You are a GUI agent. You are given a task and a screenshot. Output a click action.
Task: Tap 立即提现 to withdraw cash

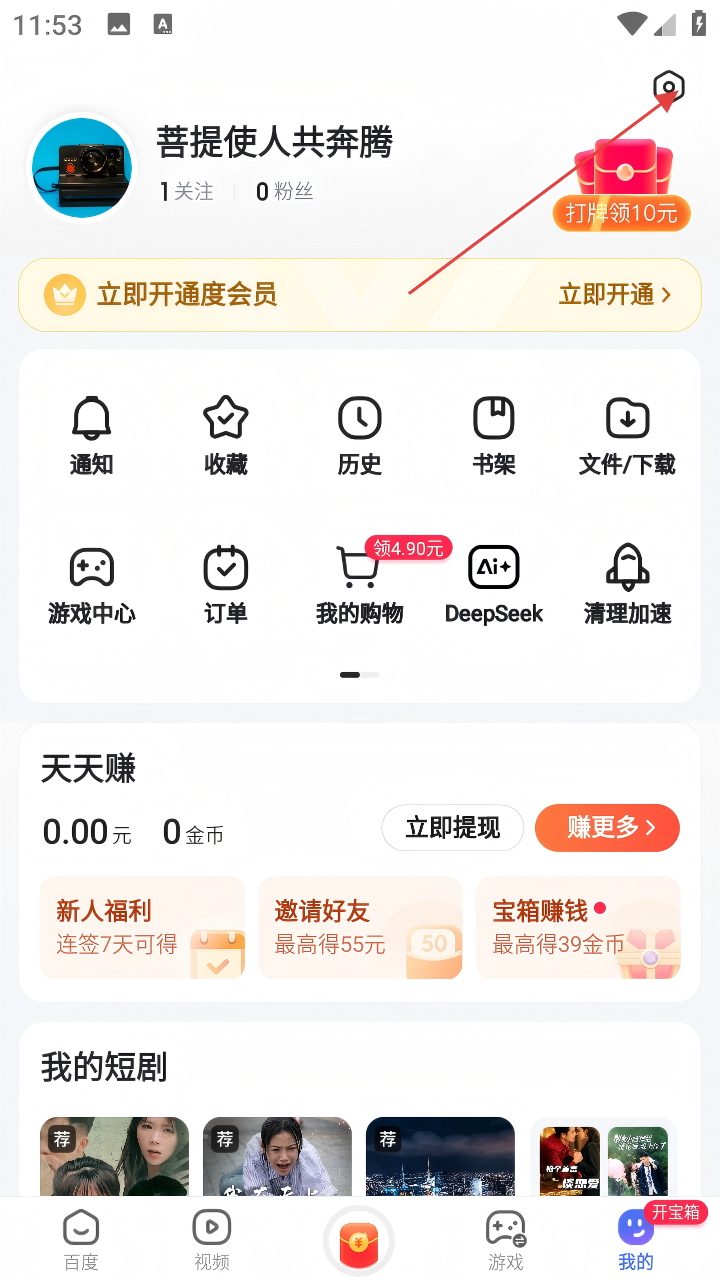(x=452, y=828)
